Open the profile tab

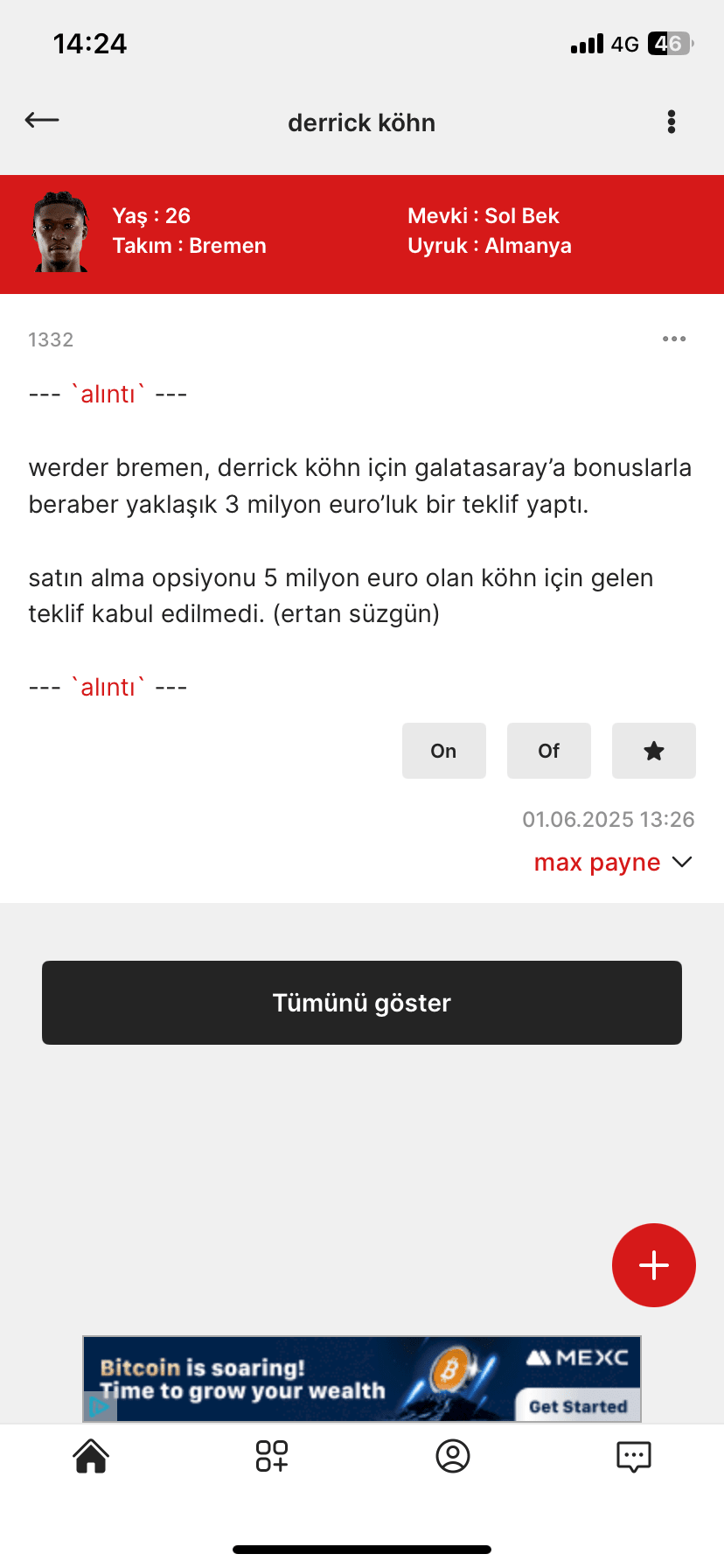coord(453,1457)
